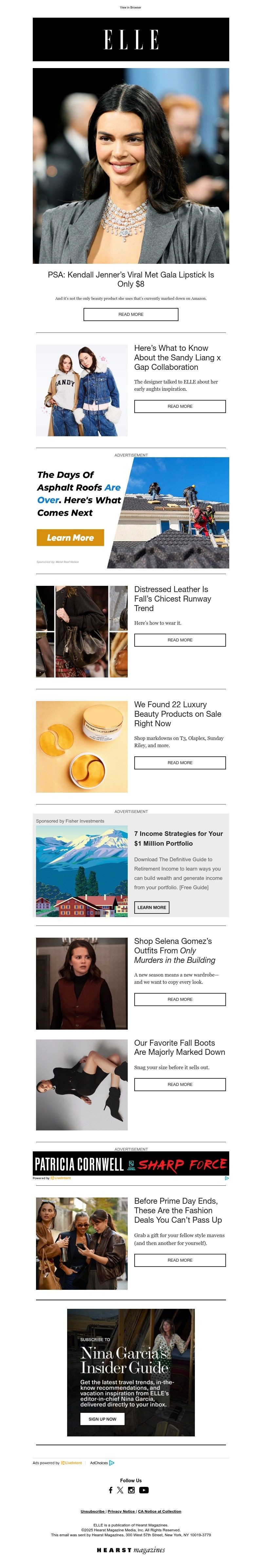Read more about the distressed leather trend
Screen dimensions: 262x1568
[x=180, y=640]
